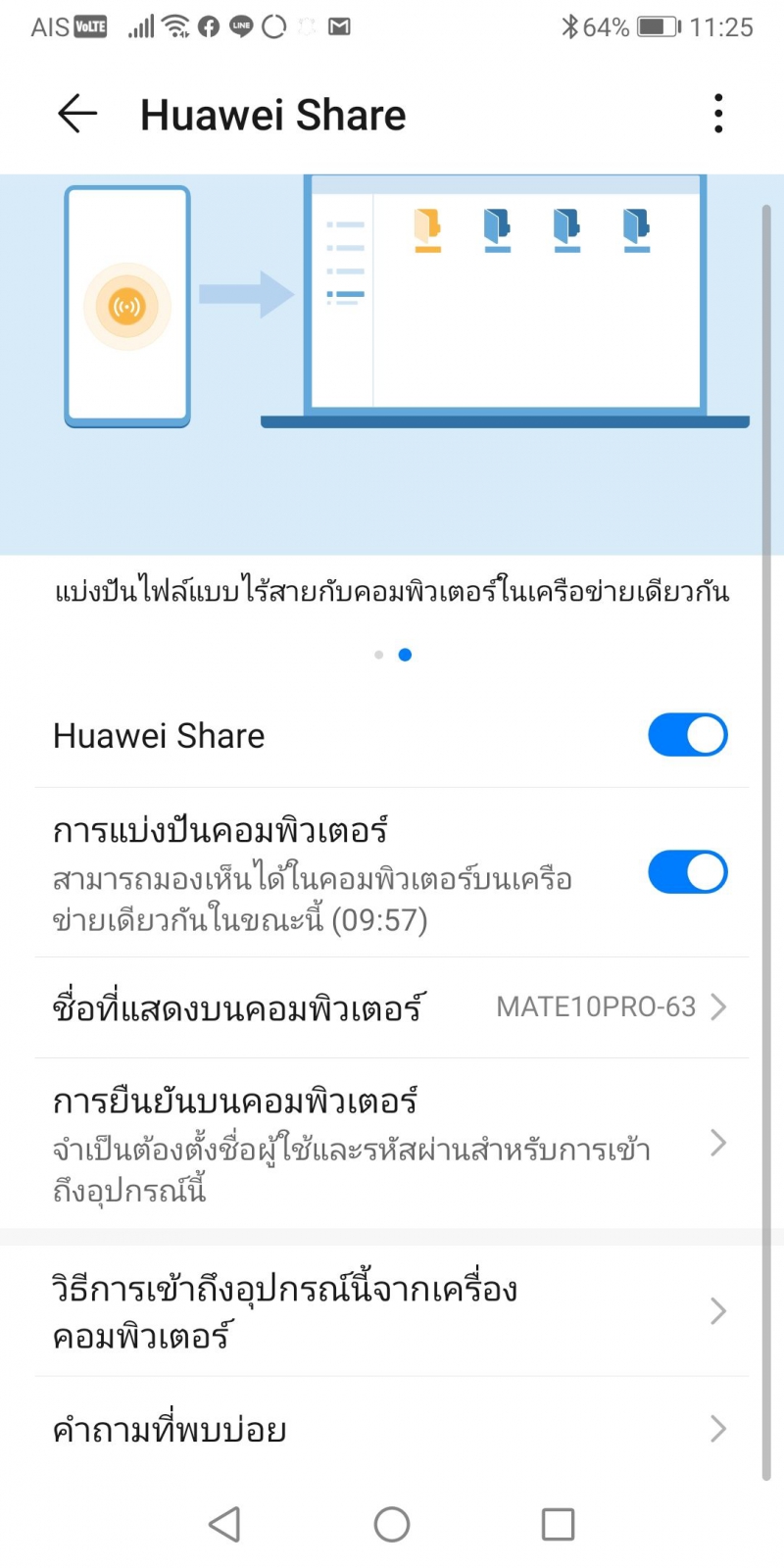784x1568 pixels.
Task: Go back from Huawei Share
Action: (x=77, y=115)
